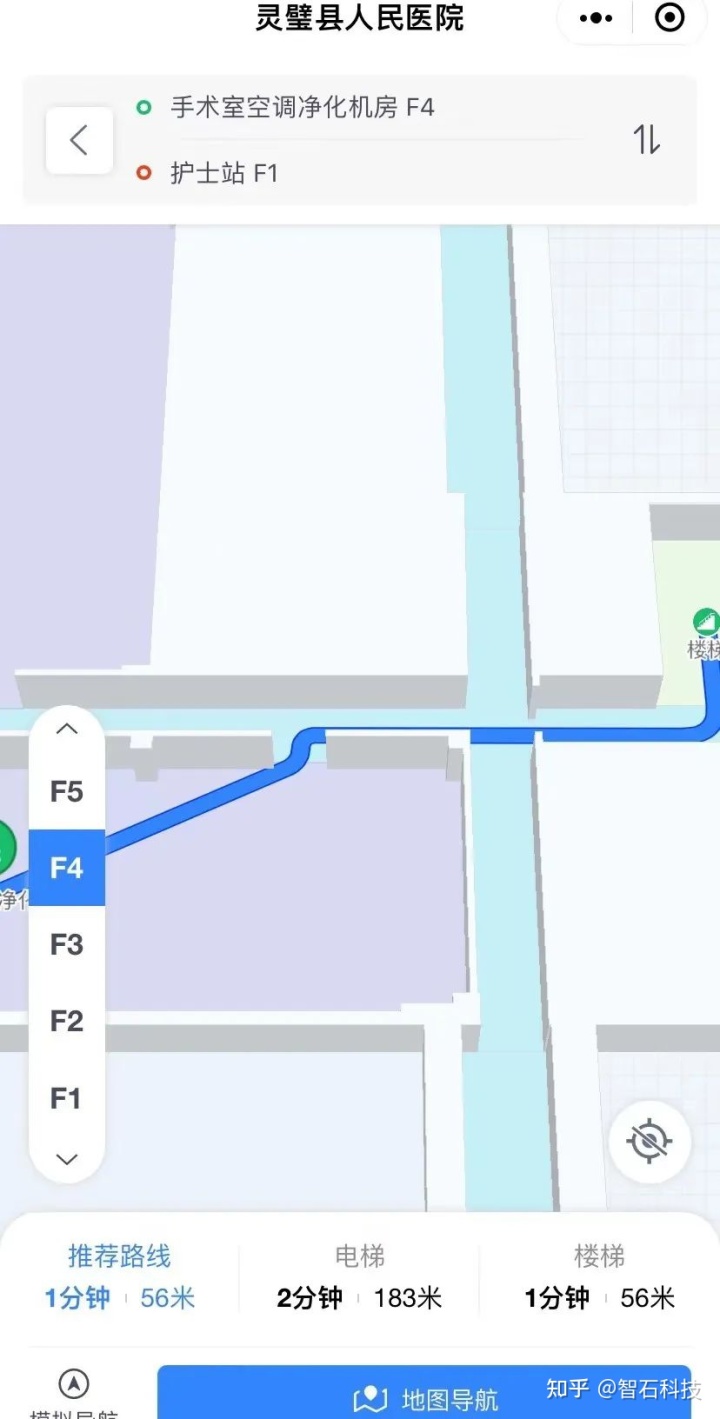
Task: Tap the 楼梯 stairs marker on the map
Action: tap(706, 624)
